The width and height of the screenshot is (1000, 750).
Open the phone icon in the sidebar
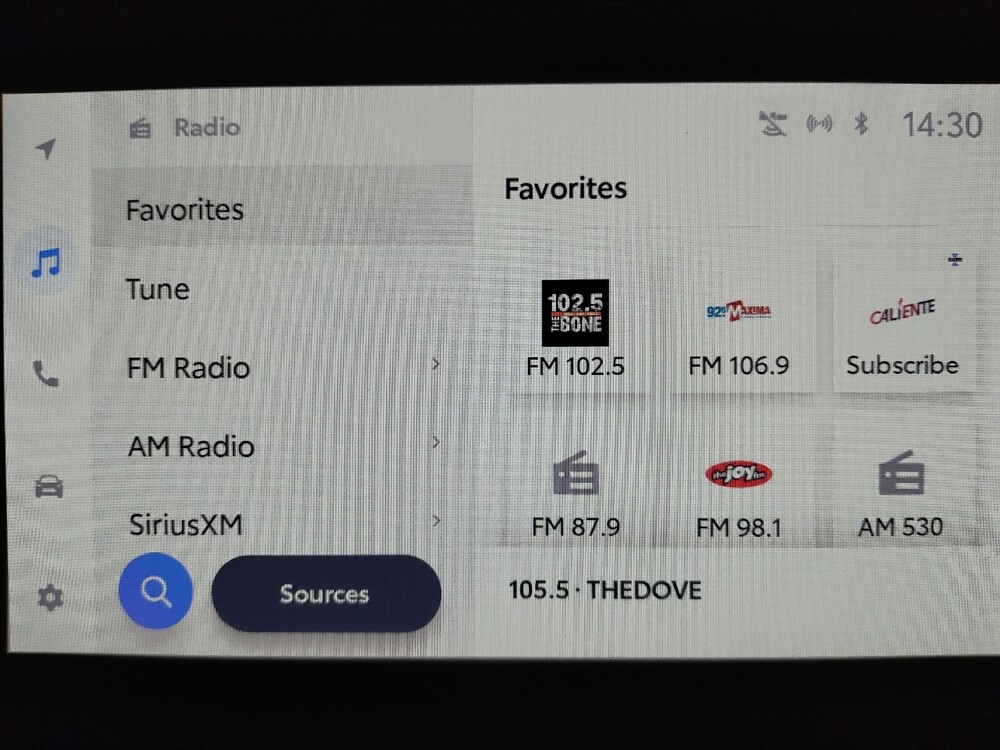tap(46, 374)
